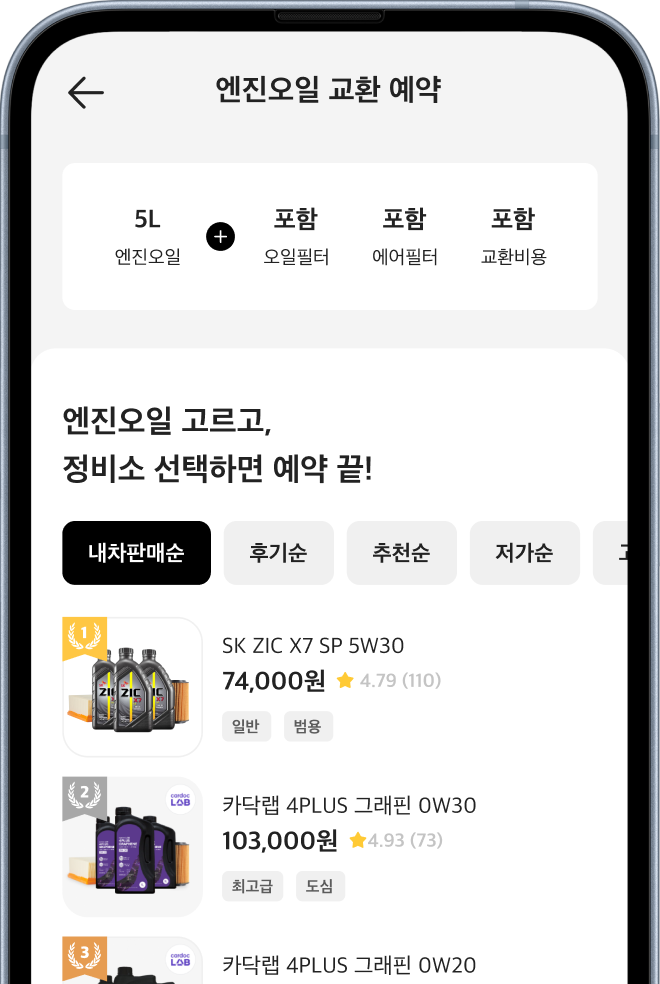This screenshot has width=660, height=984.
Task: Choose 카닥랩 4PLUS 그래핀 0W30 oil
Action: click(349, 806)
